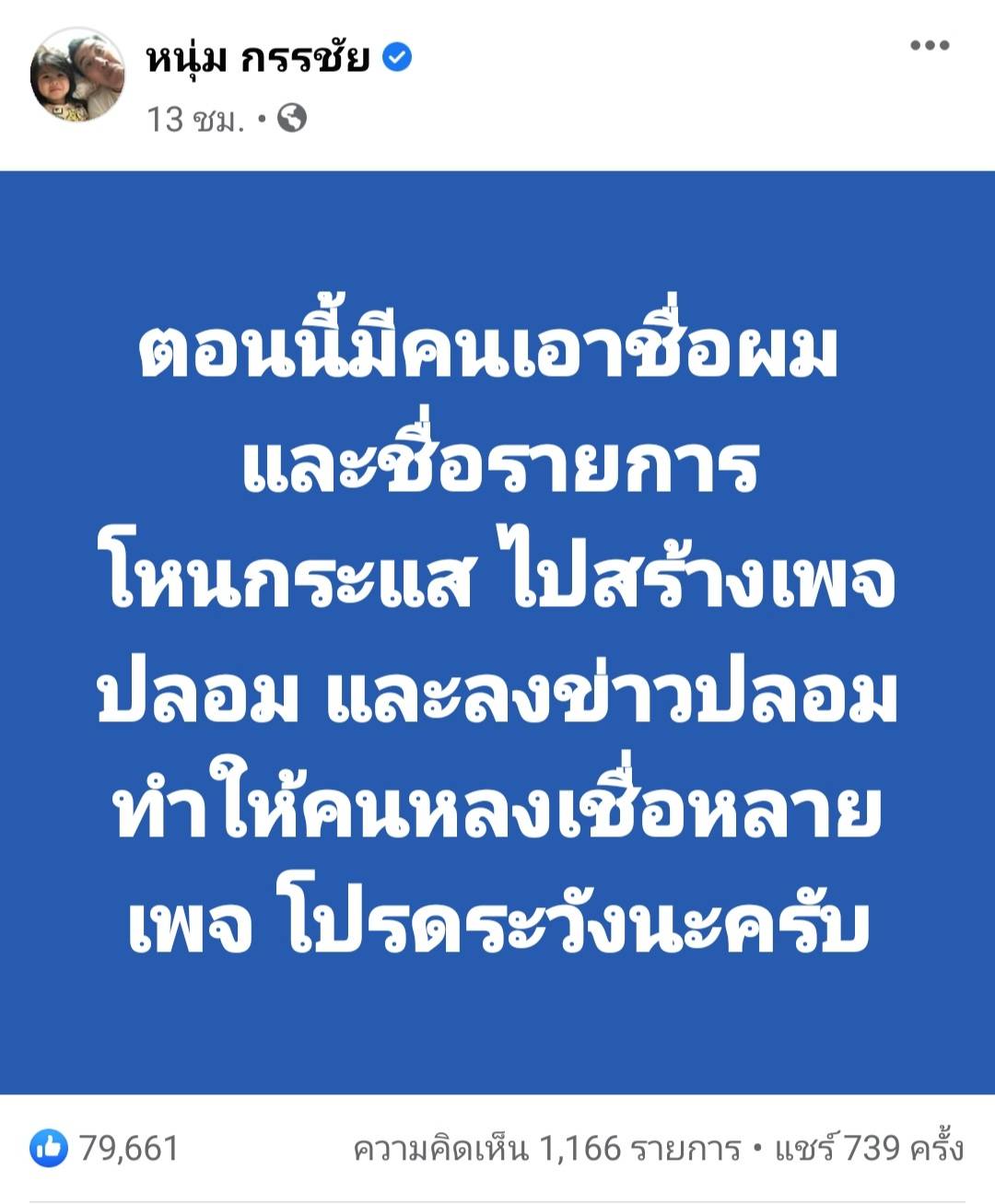
Task: View the 79,661 reactions list
Action: pos(106,1149)
